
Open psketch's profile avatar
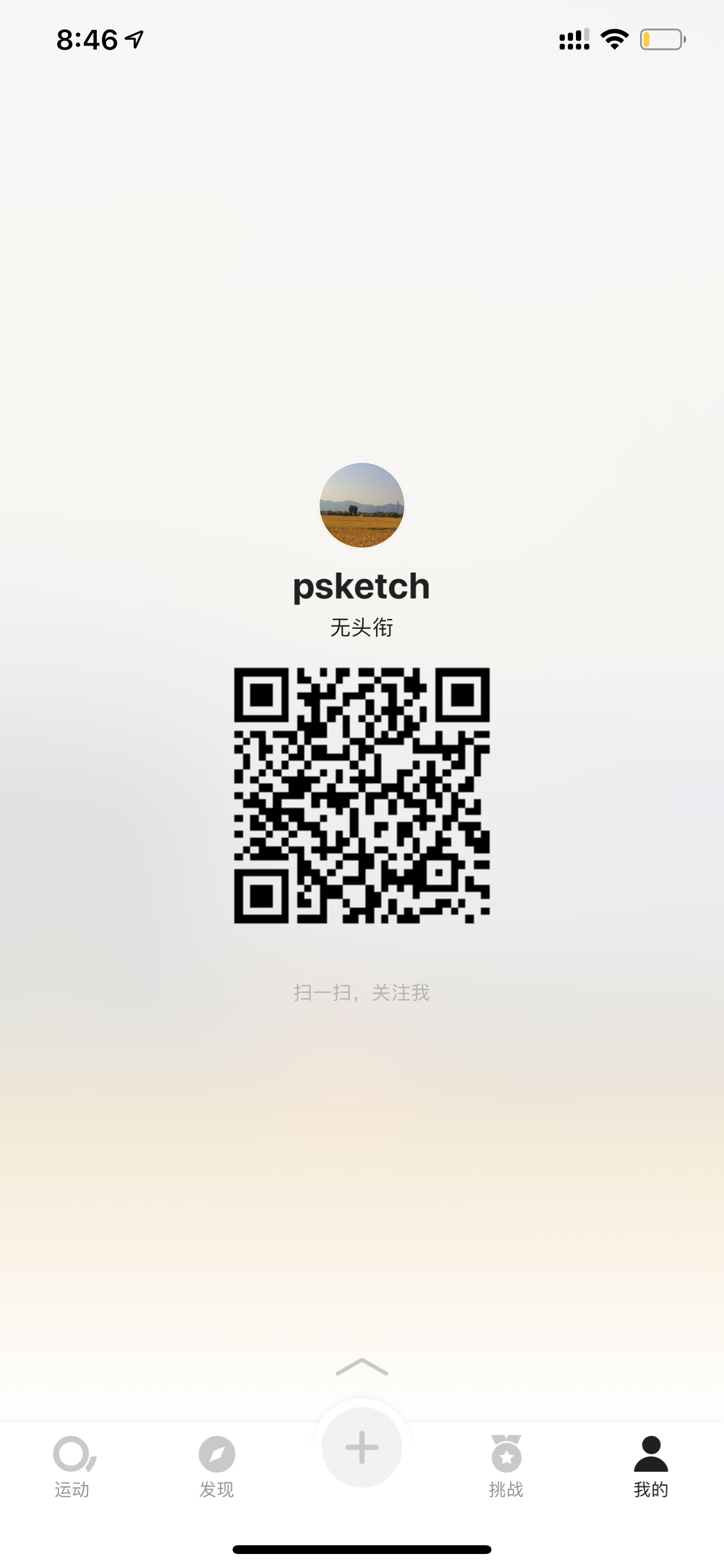362,505
